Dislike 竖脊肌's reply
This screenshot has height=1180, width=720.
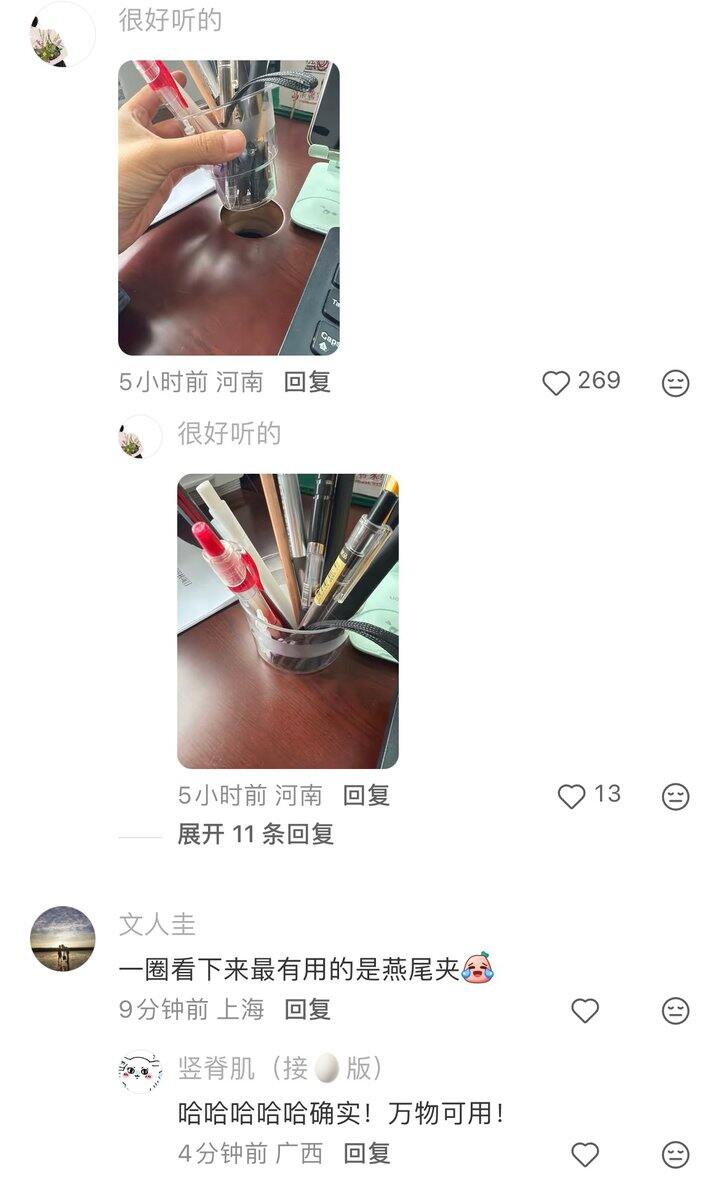pyautogui.click(x=676, y=1154)
